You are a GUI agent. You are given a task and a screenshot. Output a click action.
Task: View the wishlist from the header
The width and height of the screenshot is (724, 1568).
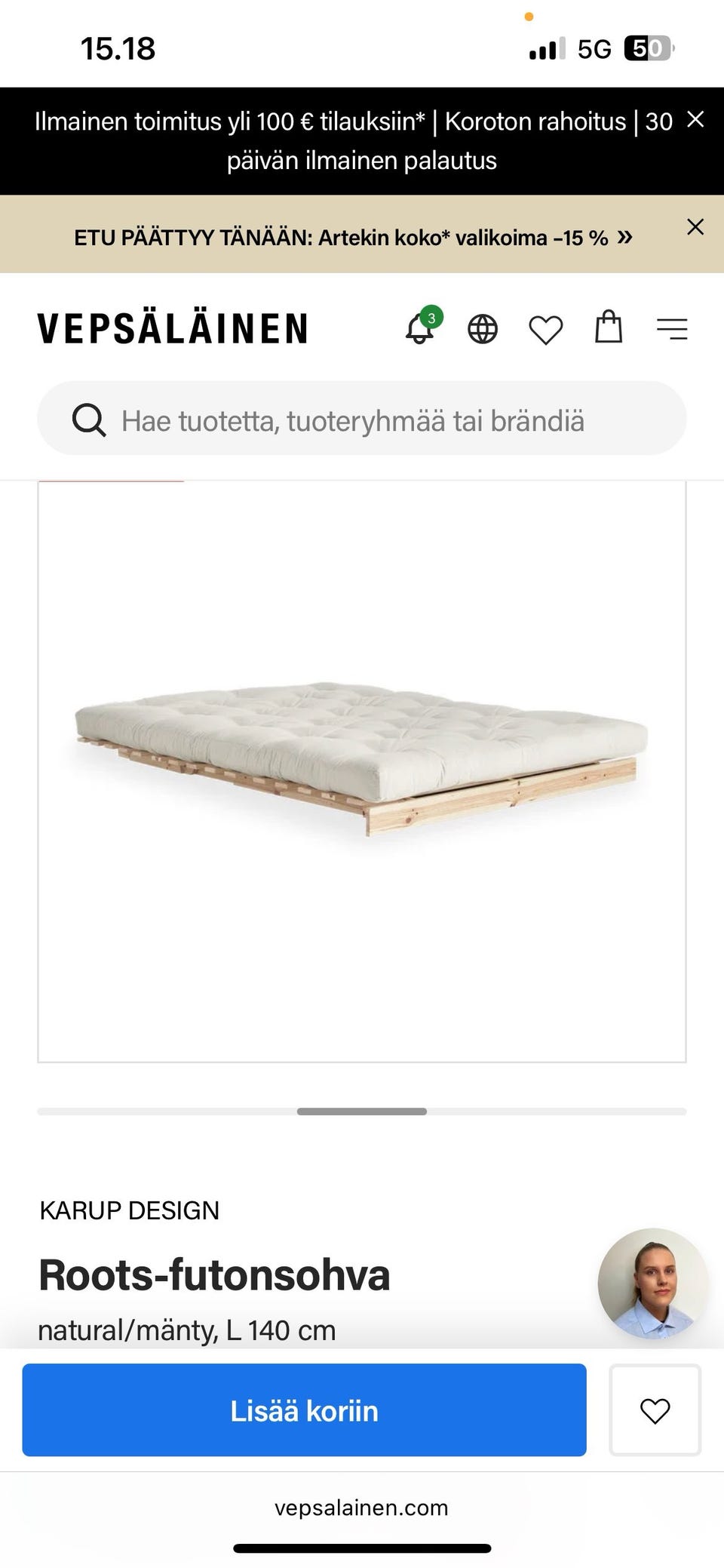coord(545,330)
